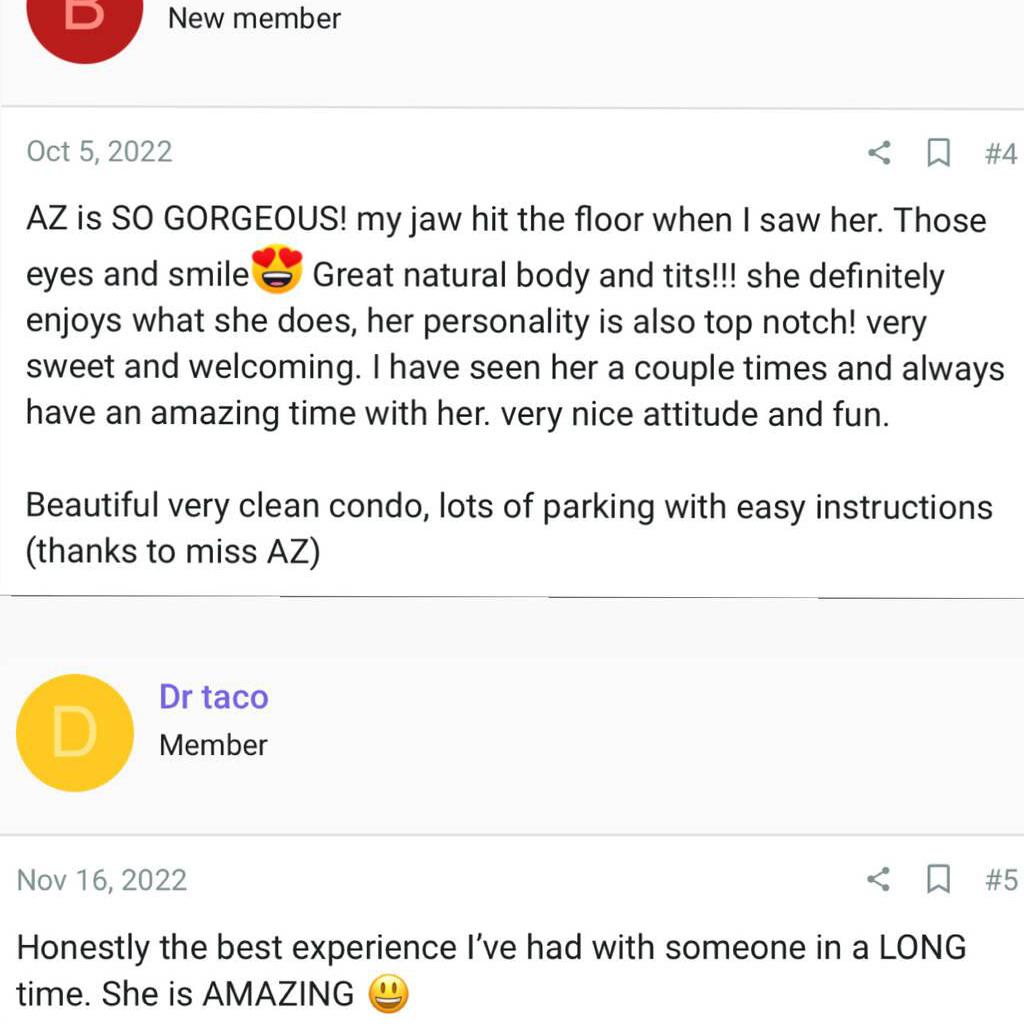Open the #4 post number link
The width and height of the screenshot is (1024, 1024).
pos(1000,153)
